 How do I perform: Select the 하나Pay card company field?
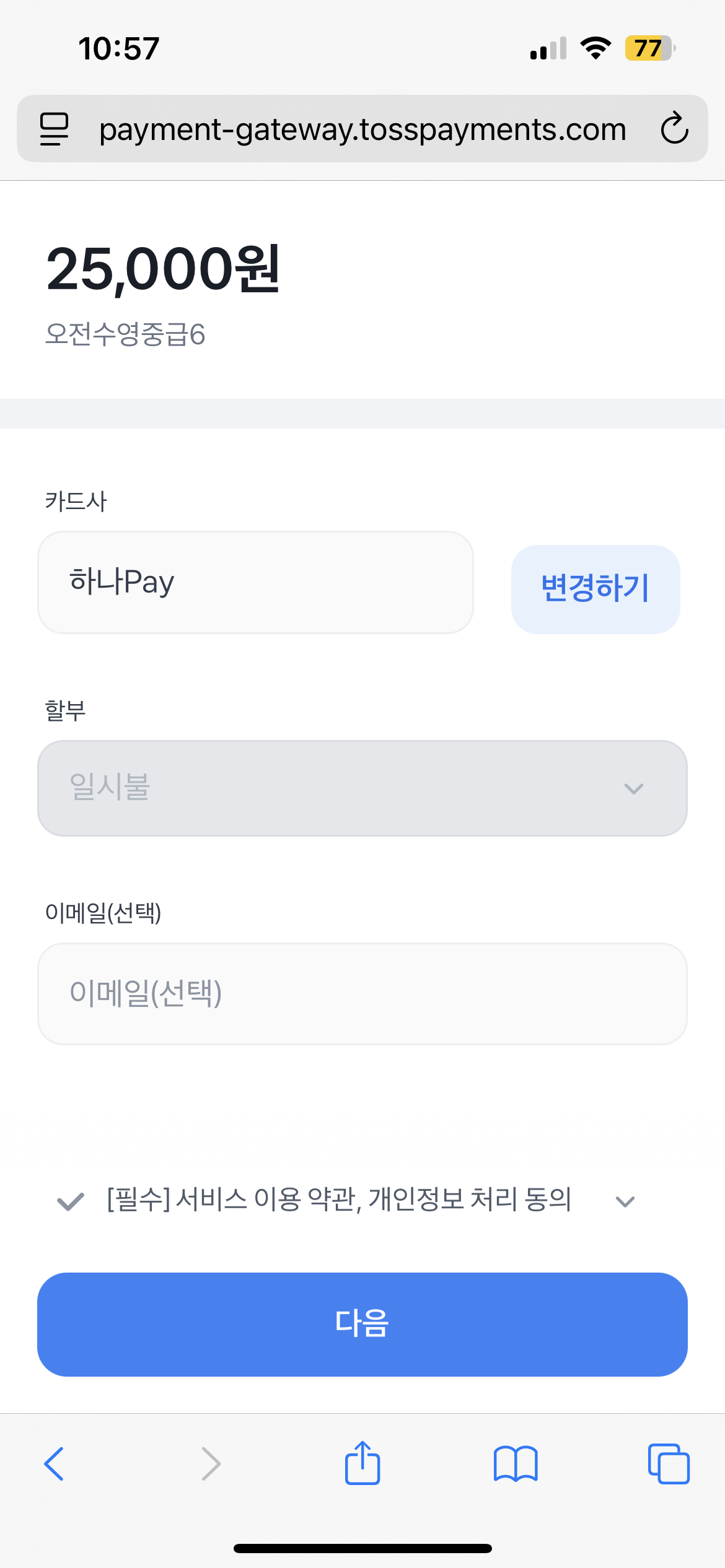[255, 582]
